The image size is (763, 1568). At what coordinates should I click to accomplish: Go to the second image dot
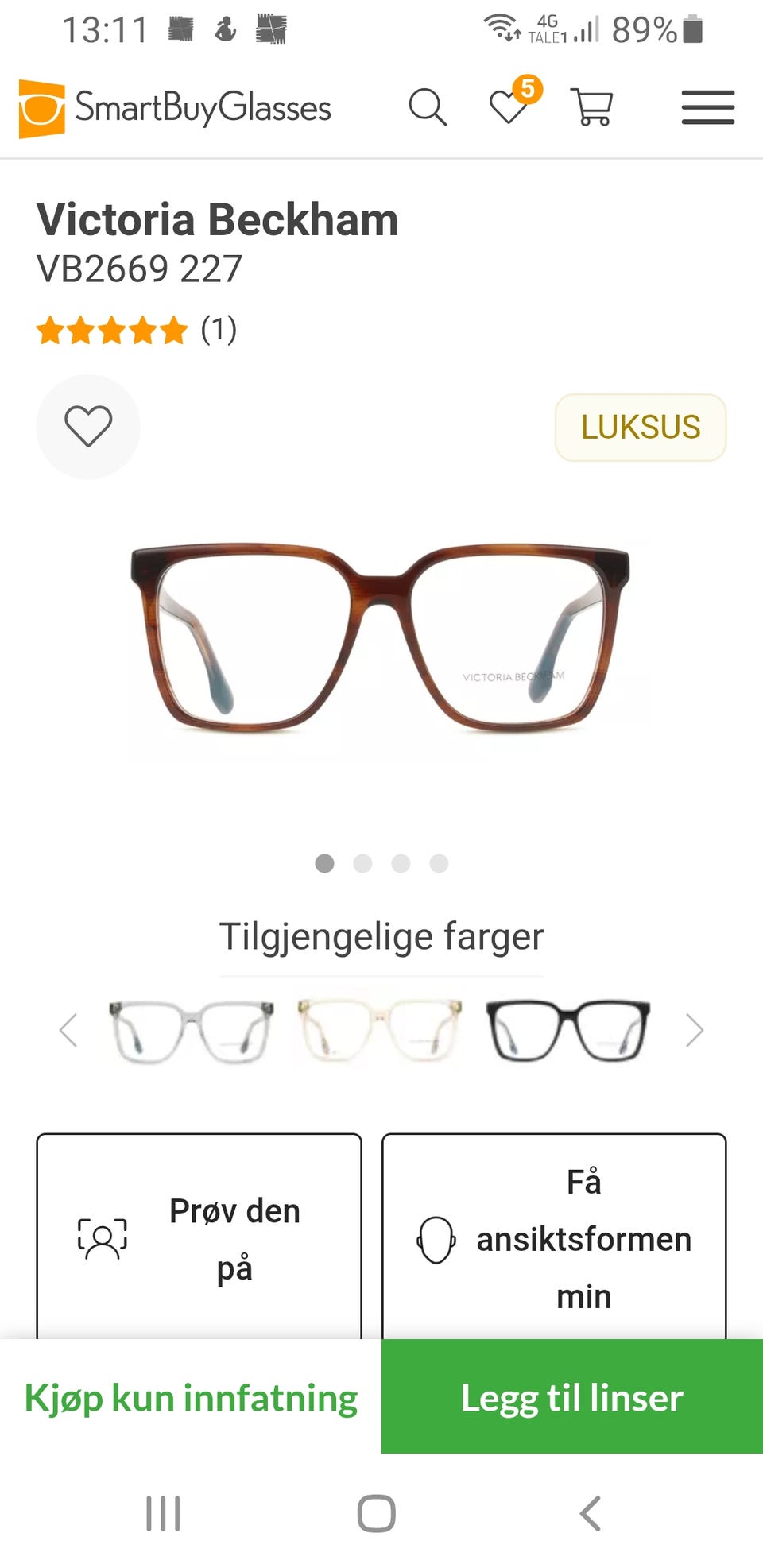(362, 863)
